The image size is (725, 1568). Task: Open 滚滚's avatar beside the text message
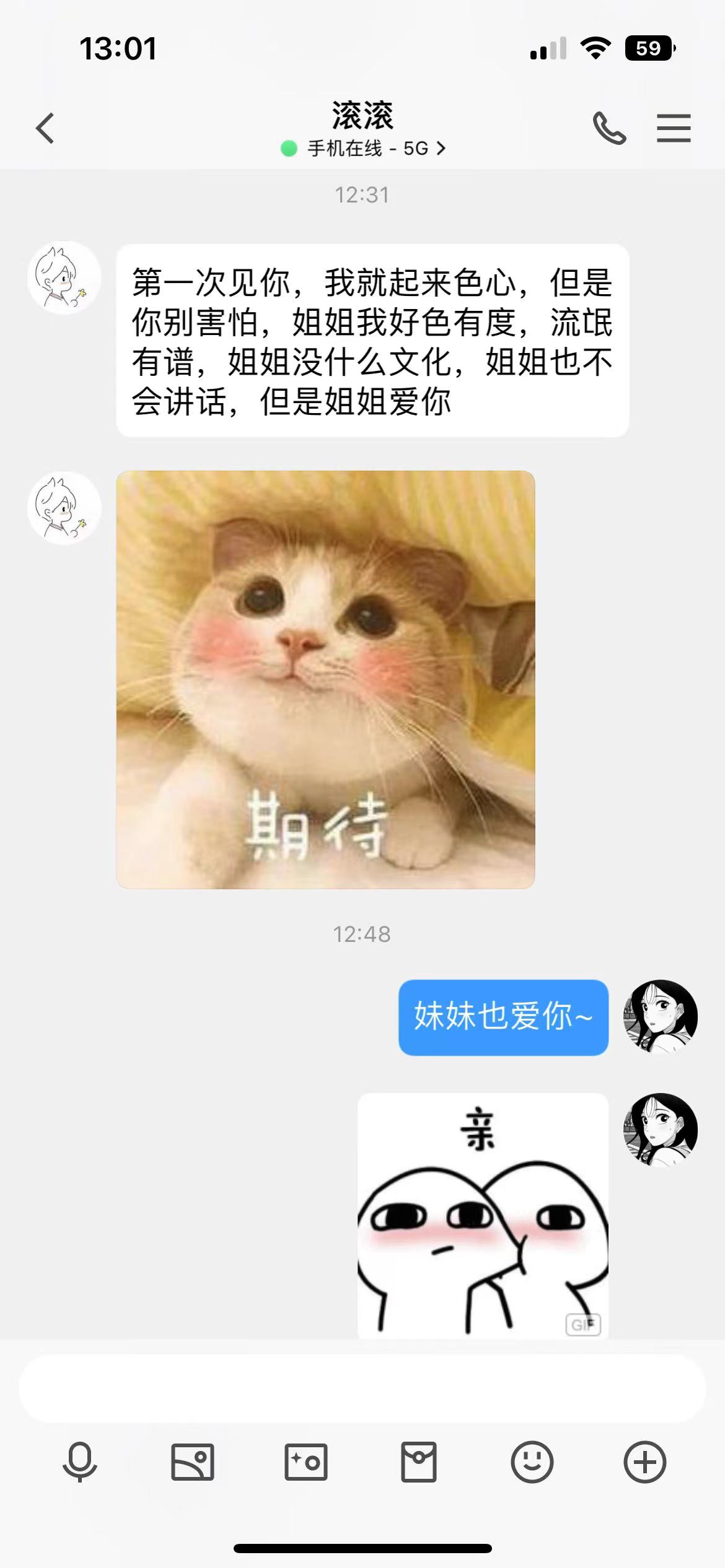click(64, 277)
